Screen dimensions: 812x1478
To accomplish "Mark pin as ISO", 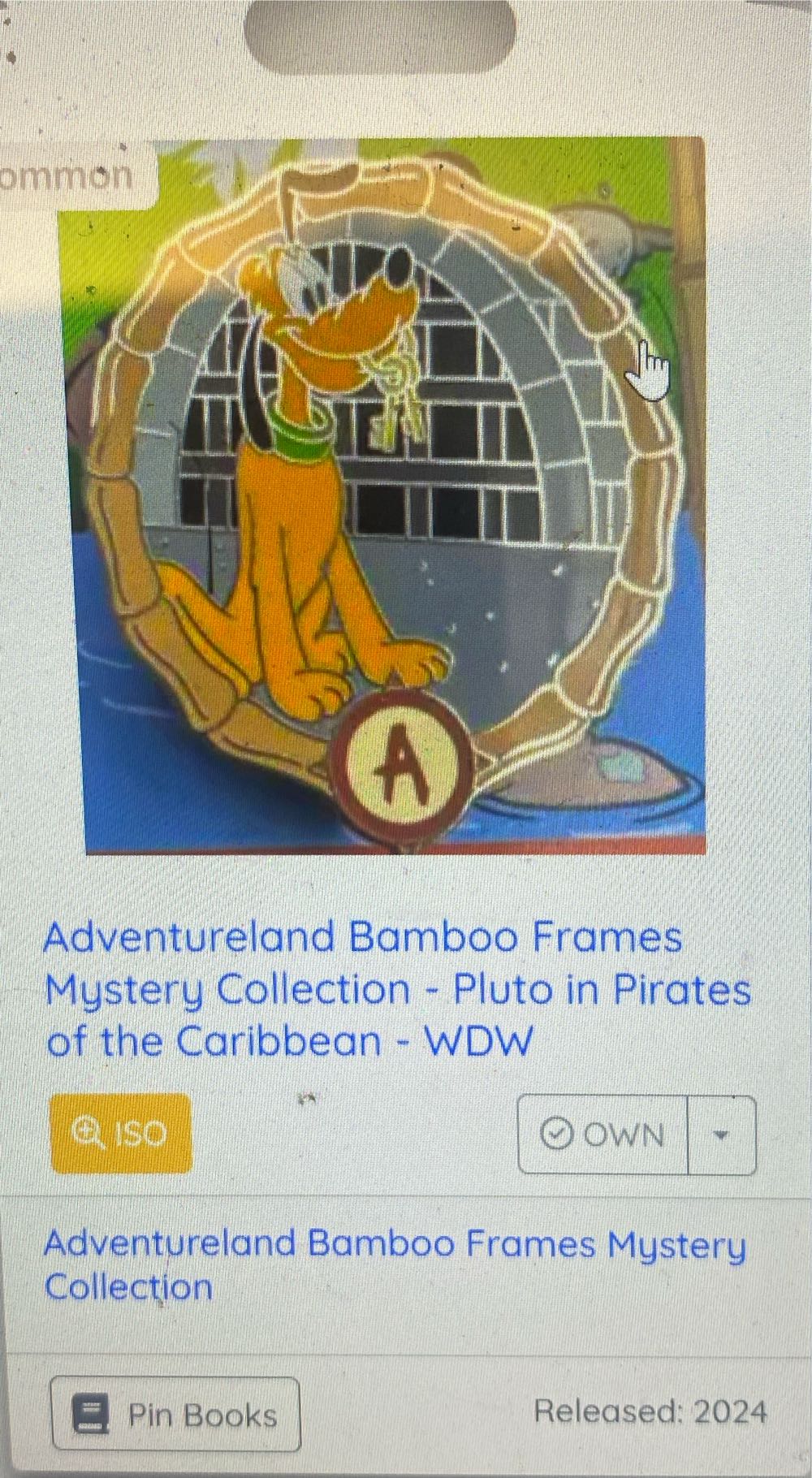I will (x=121, y=1133).
